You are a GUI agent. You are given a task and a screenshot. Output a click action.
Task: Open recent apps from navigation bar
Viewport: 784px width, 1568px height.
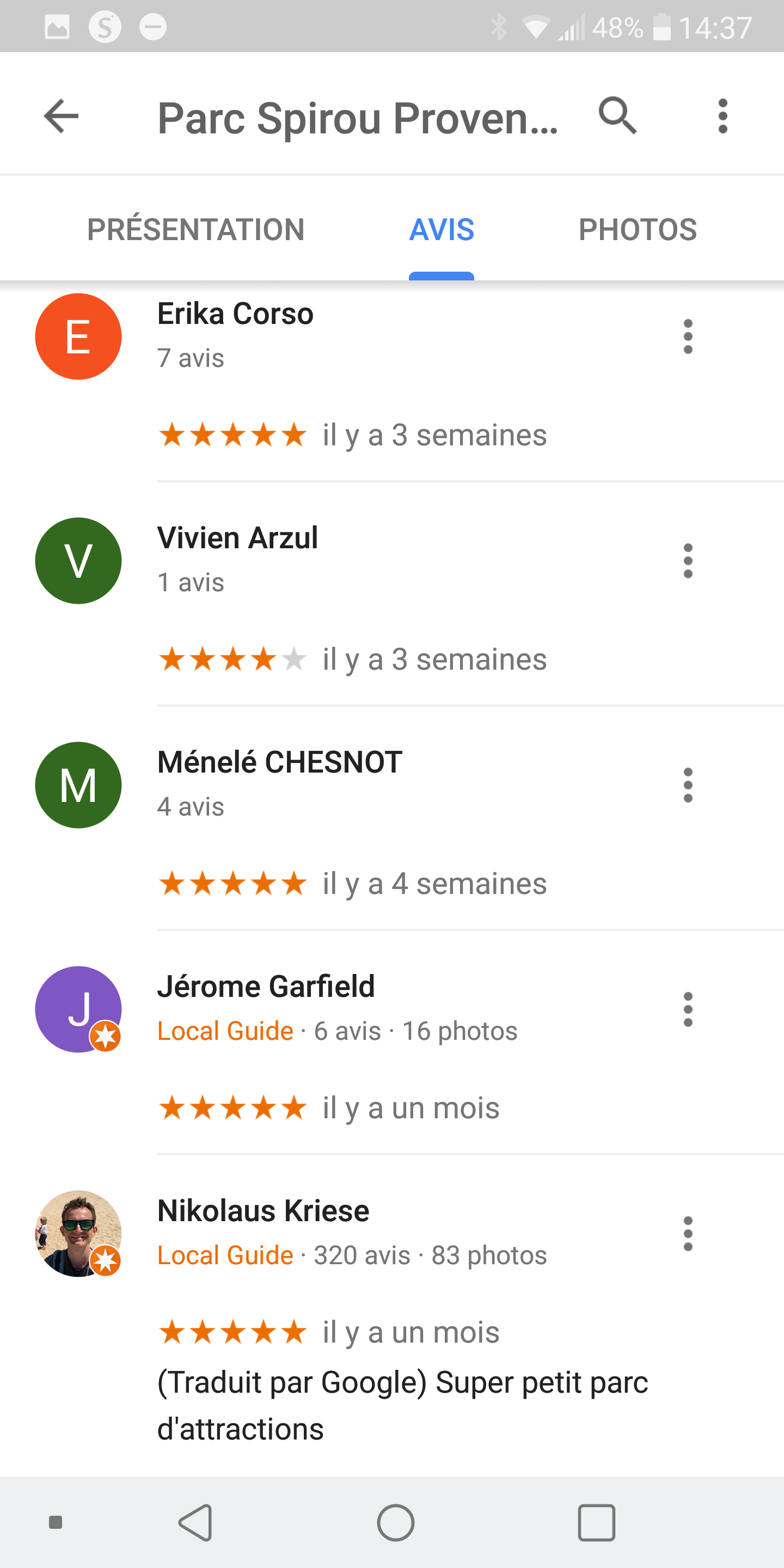click(596, 1522)
